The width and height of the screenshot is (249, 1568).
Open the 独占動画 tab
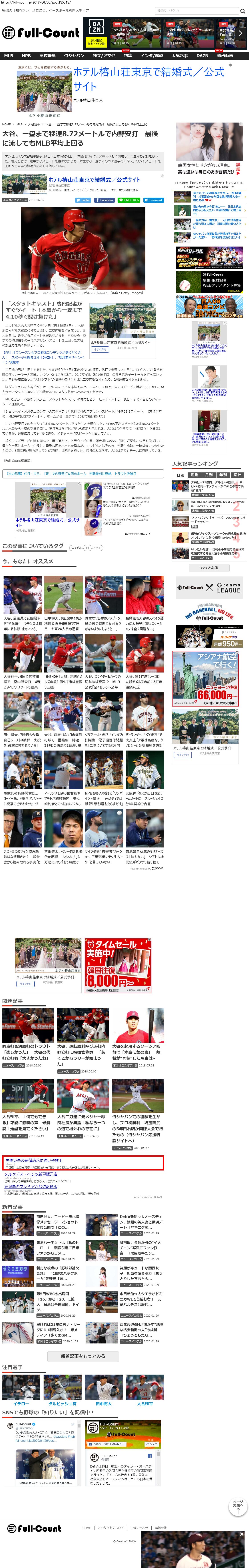click(225, 55)
